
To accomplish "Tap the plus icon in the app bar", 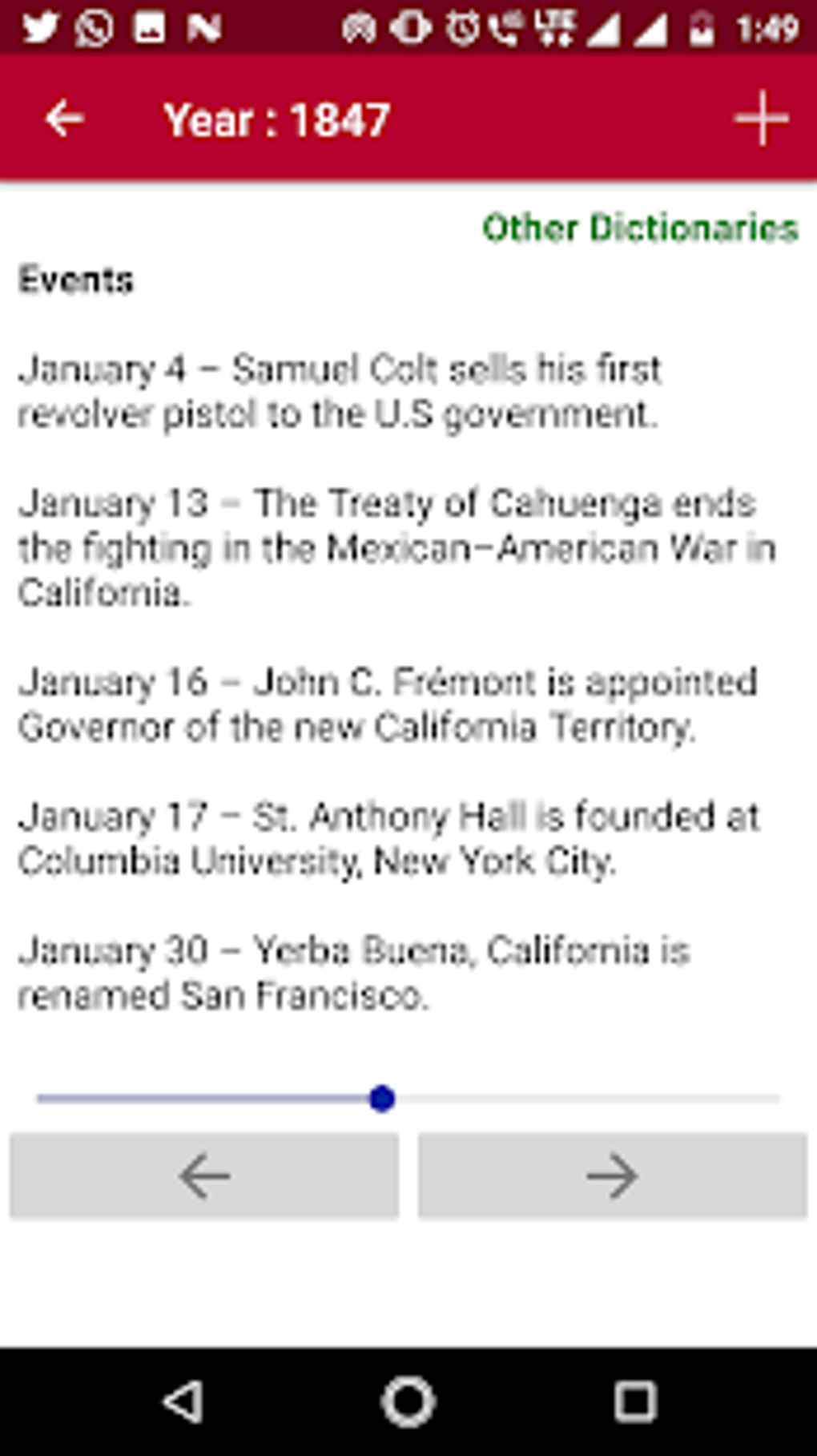I will (x=760, y=119).
